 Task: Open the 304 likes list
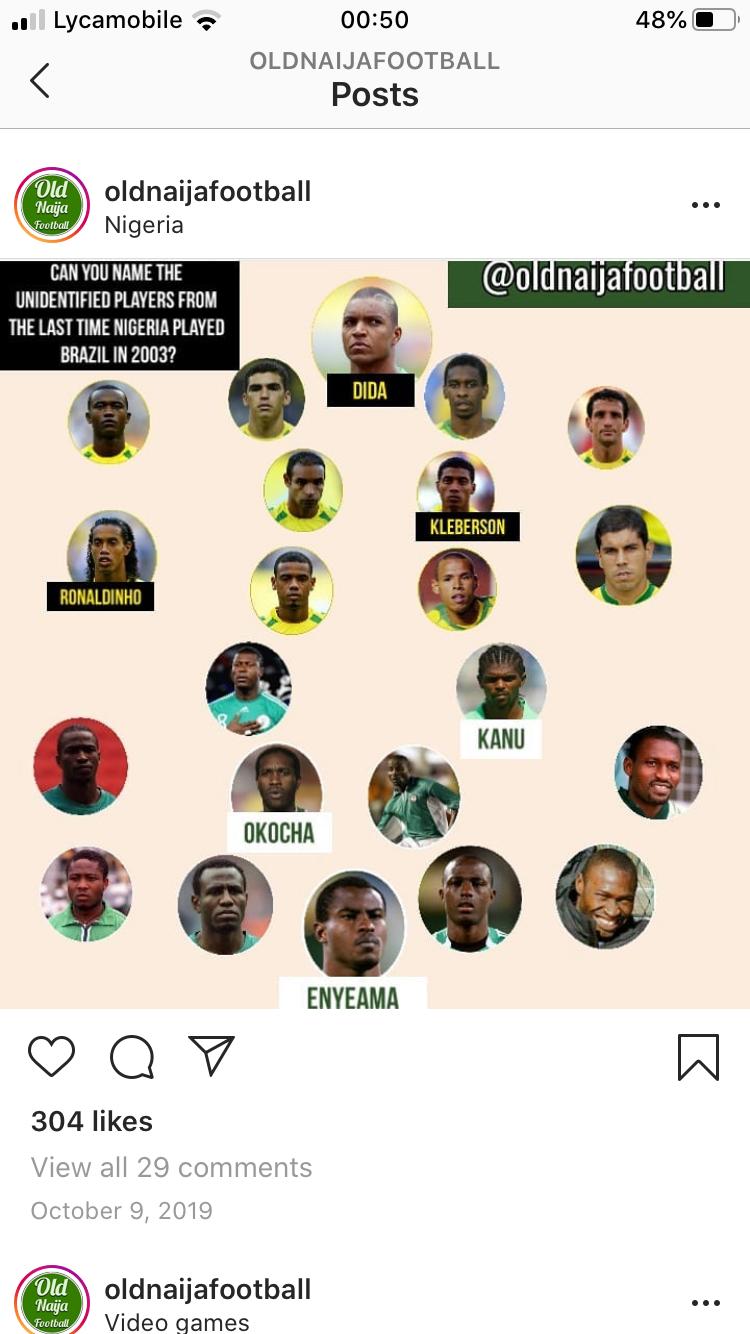tap(92, 1121)
